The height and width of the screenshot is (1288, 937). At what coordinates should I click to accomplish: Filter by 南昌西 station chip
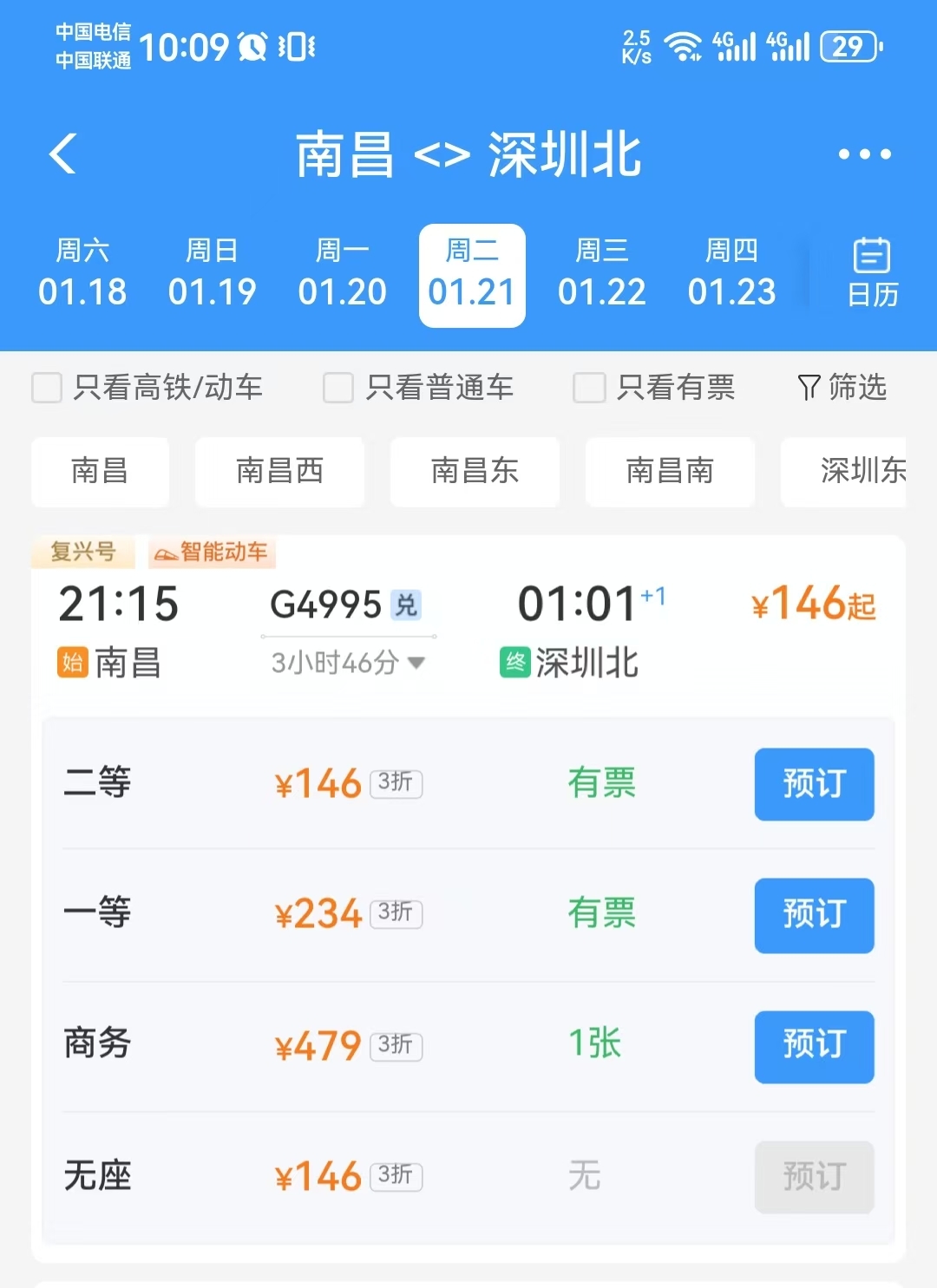[x=279, y=471]
